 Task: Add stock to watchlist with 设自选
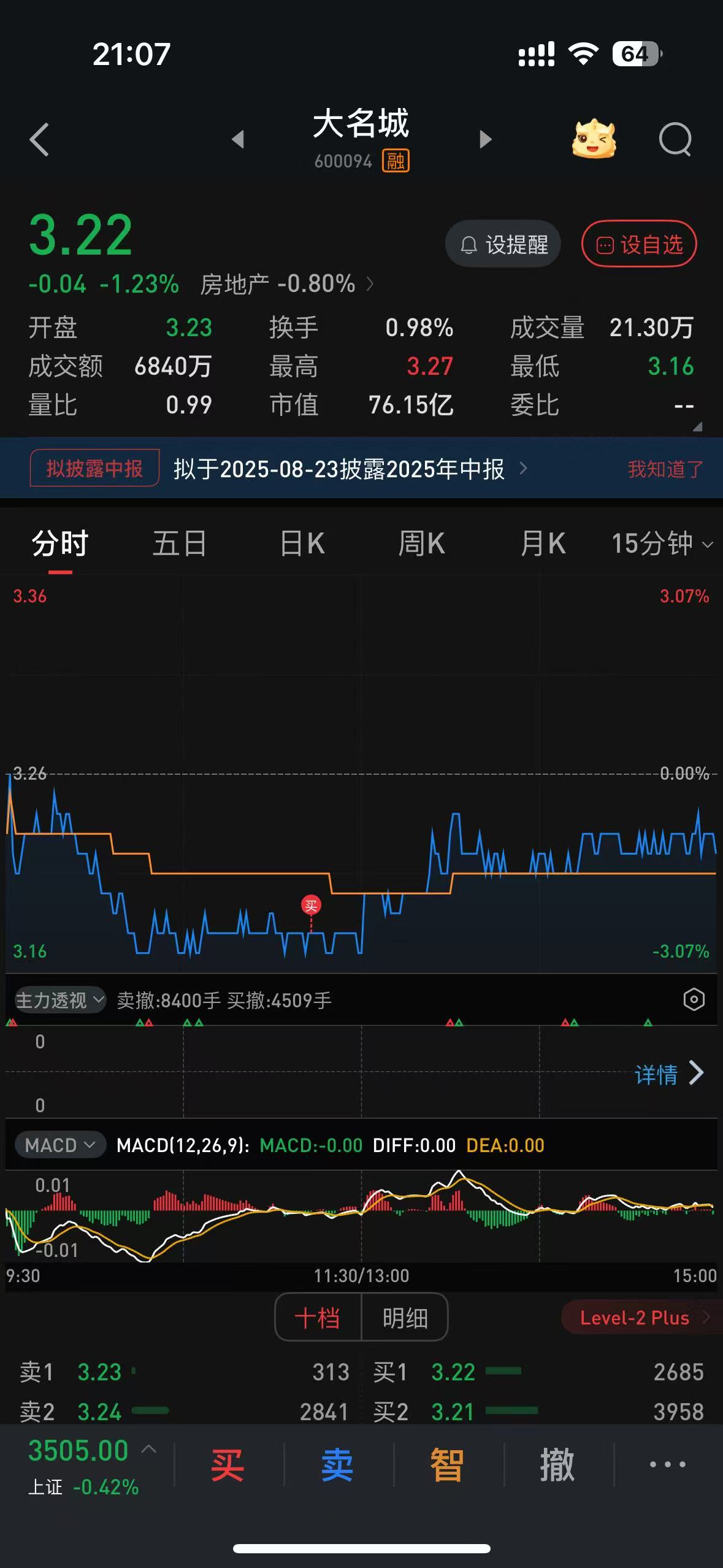point(639,244)
